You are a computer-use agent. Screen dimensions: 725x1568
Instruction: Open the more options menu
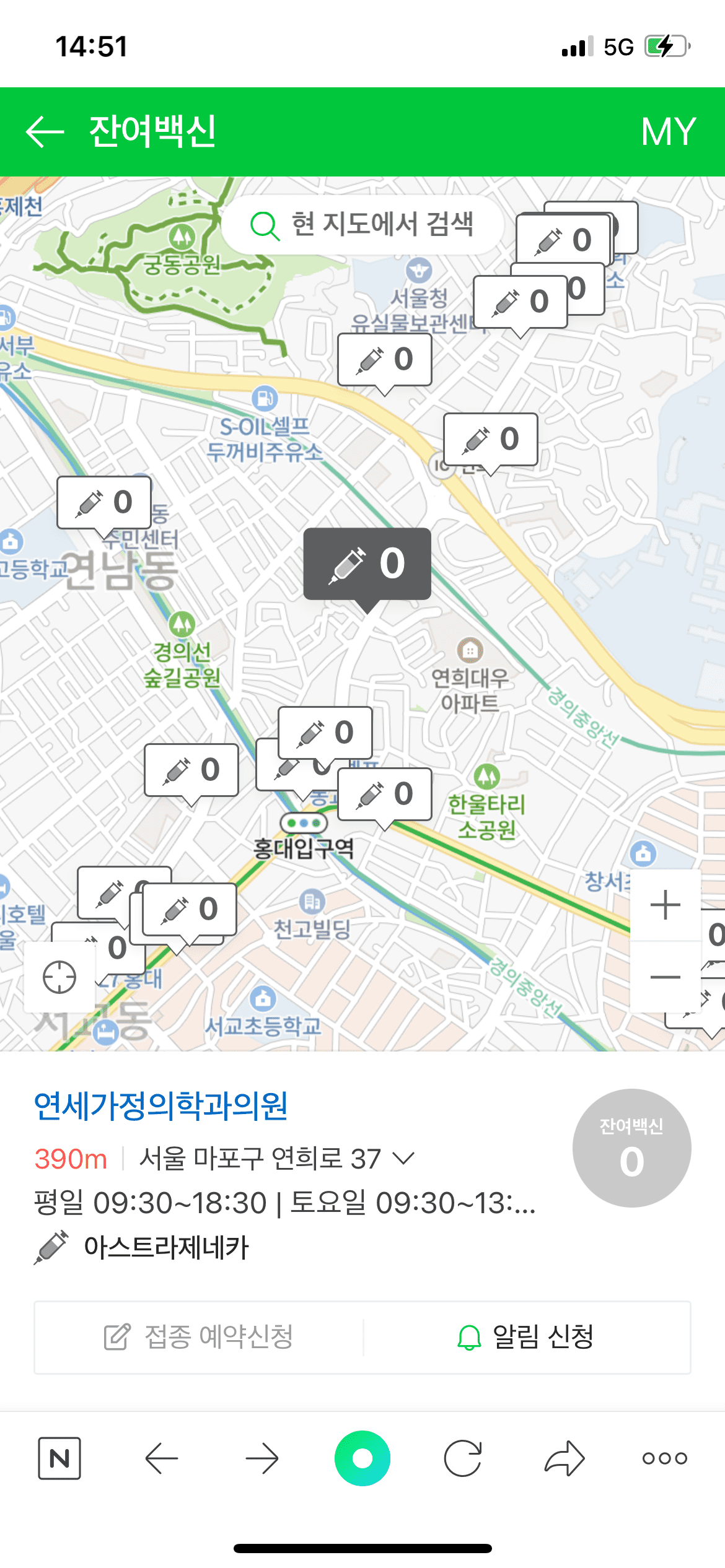(x=665, y=1458)
